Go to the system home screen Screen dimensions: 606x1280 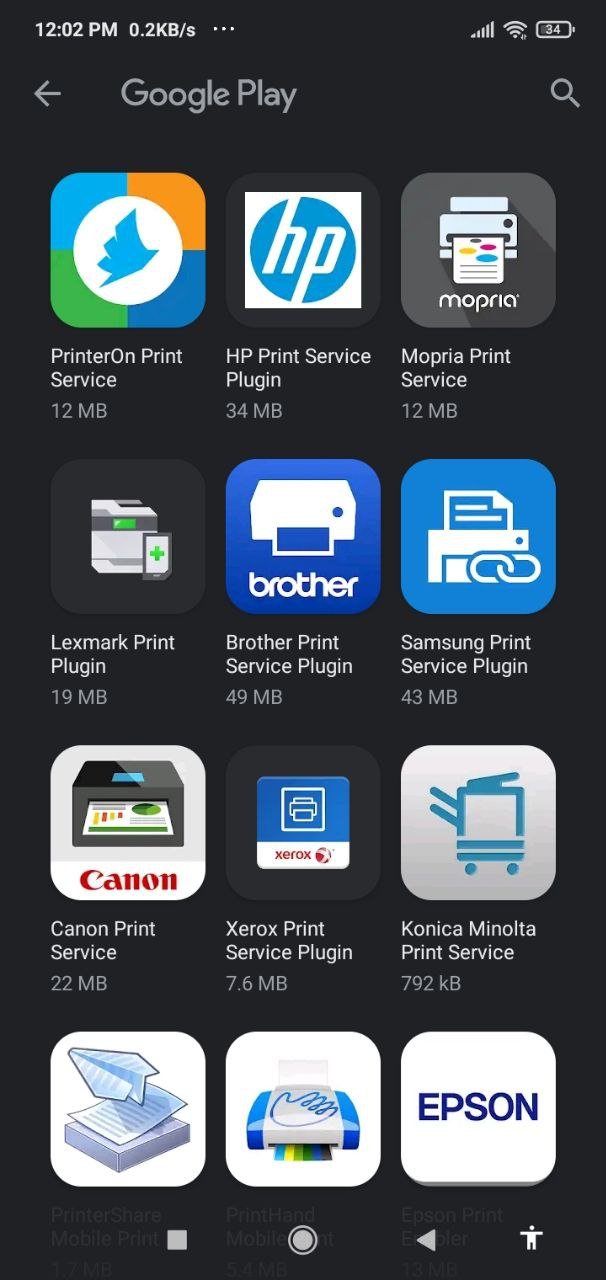tap(302, 1240)
